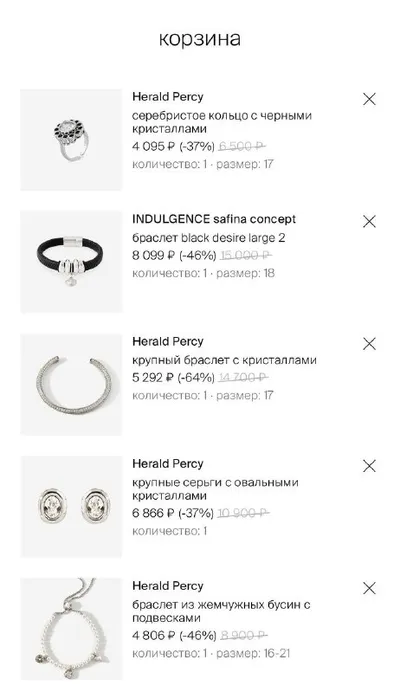Remove the silver ring with black crystals

[369, 99]
